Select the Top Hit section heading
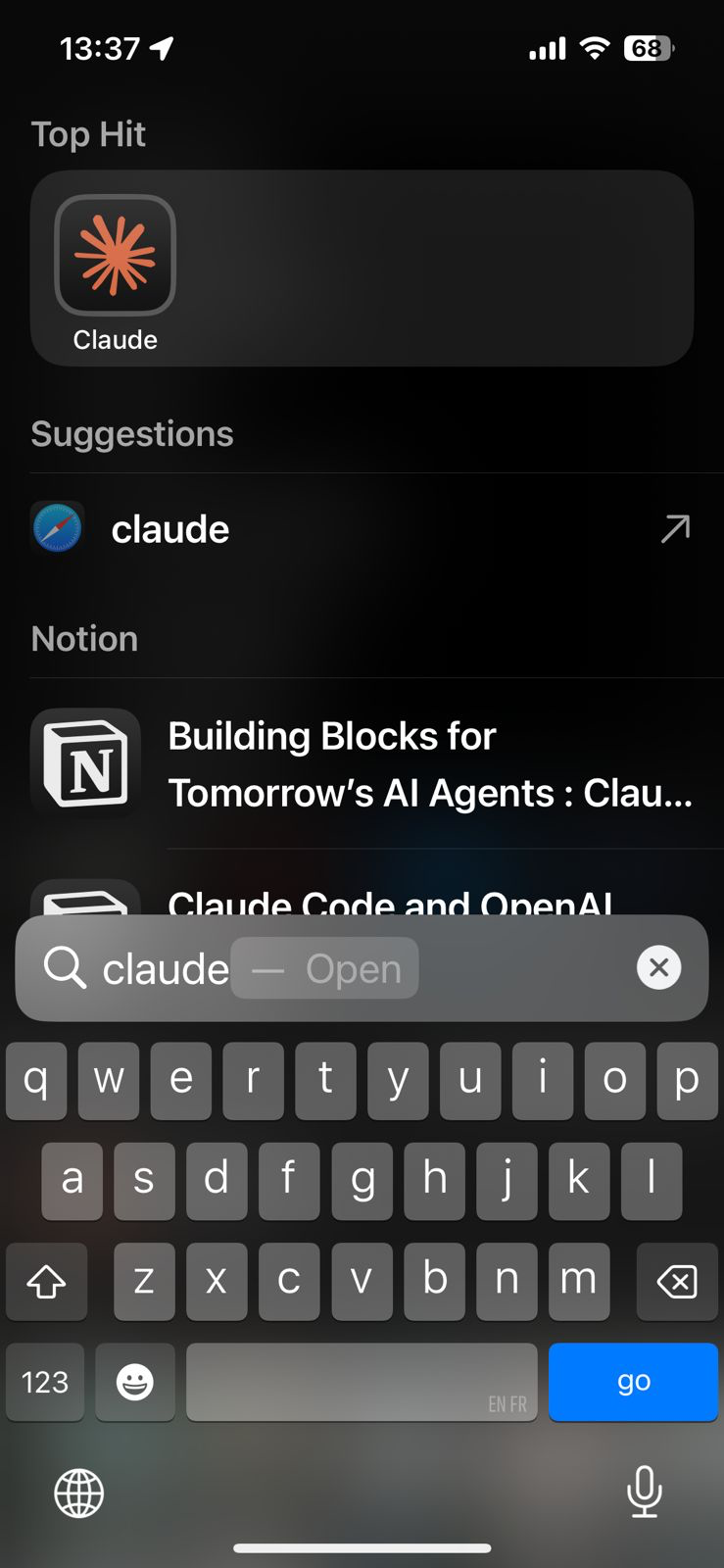 87,134
